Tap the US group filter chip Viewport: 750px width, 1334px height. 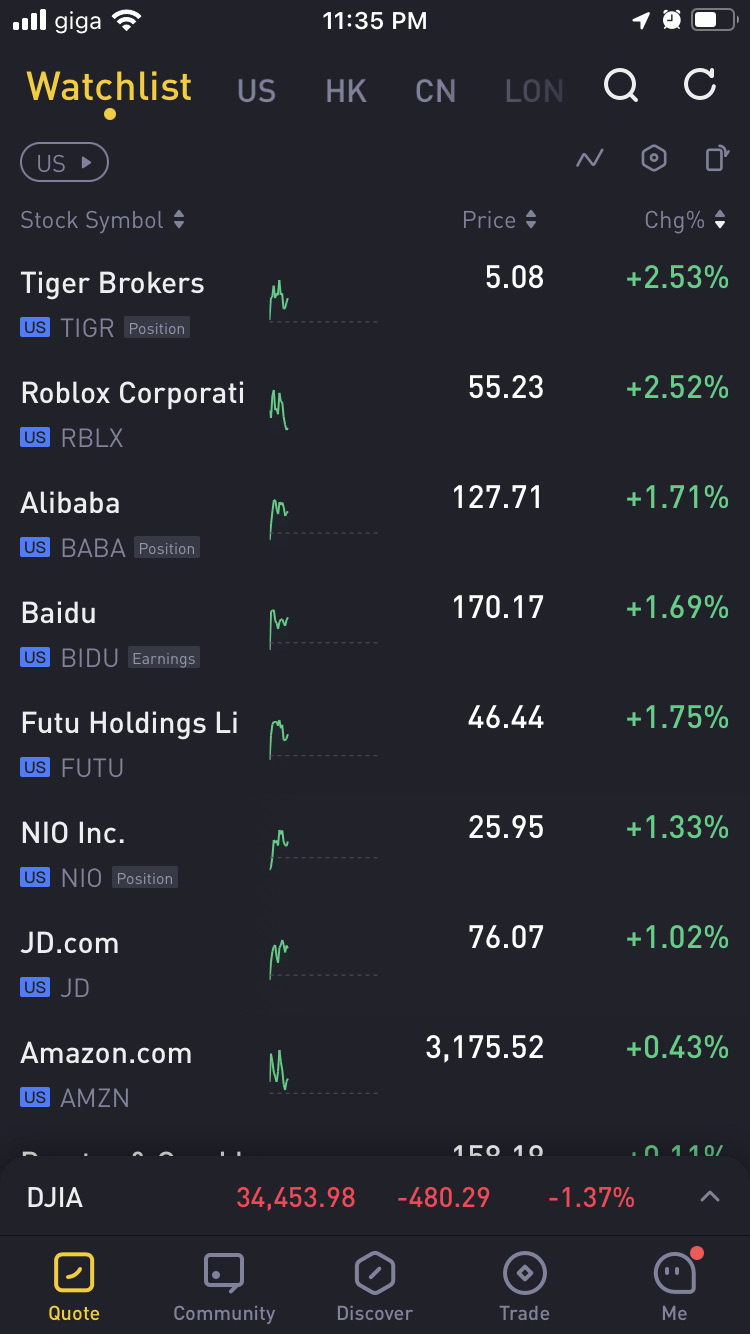point(64,162)
